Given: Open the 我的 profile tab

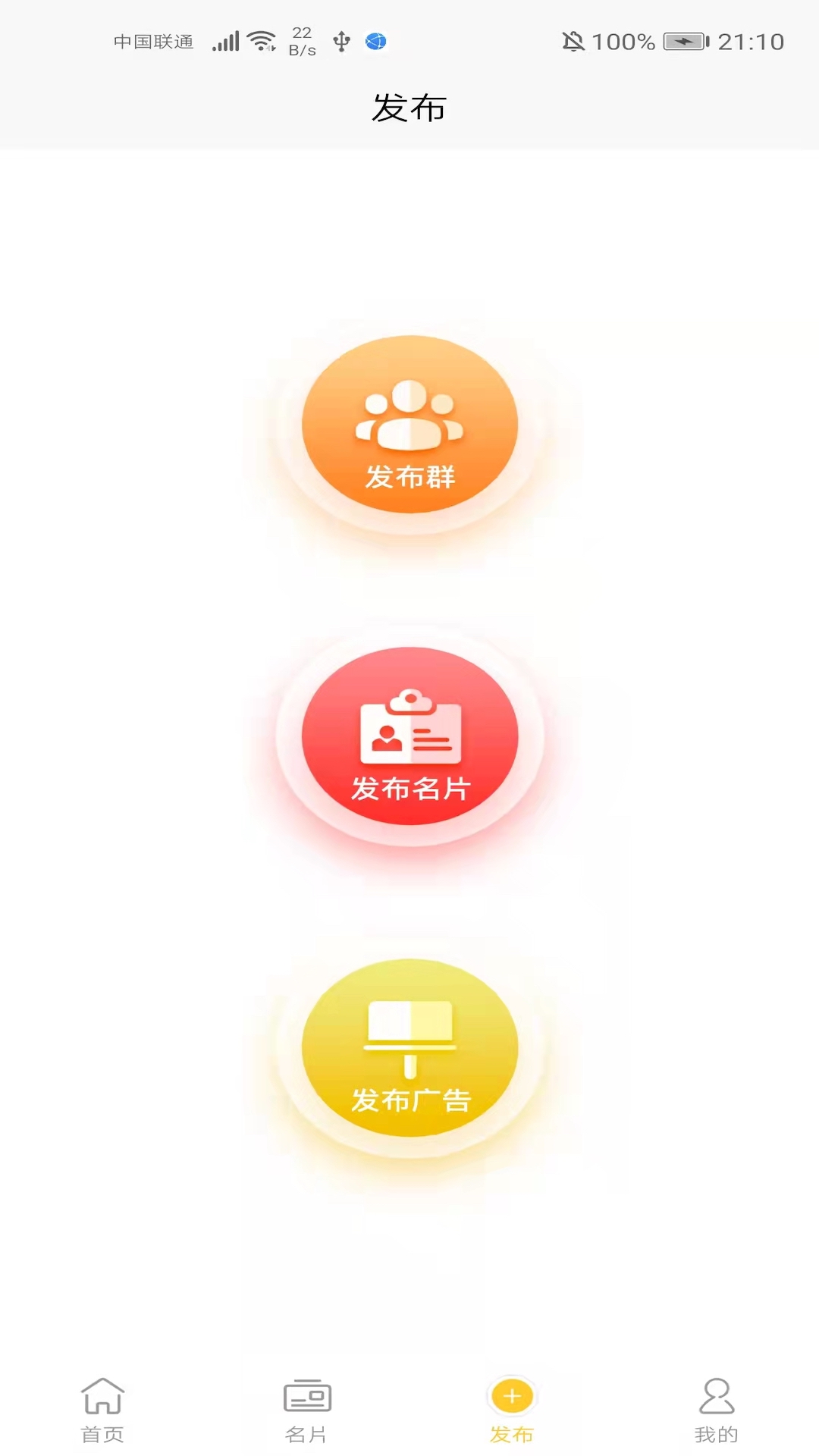Looking at the screenshot, I should (716, 1409).
